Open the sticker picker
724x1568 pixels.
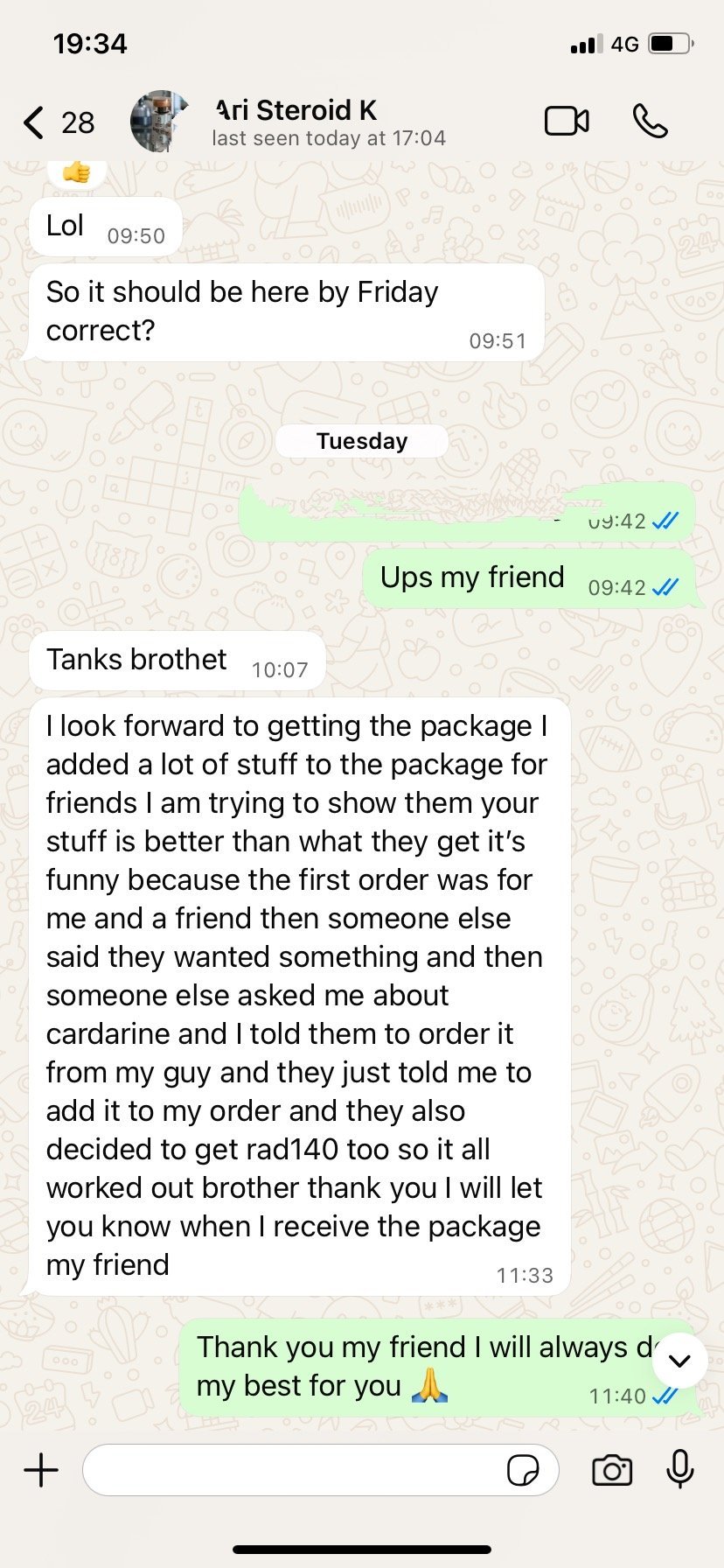[x=523, y=1470]
